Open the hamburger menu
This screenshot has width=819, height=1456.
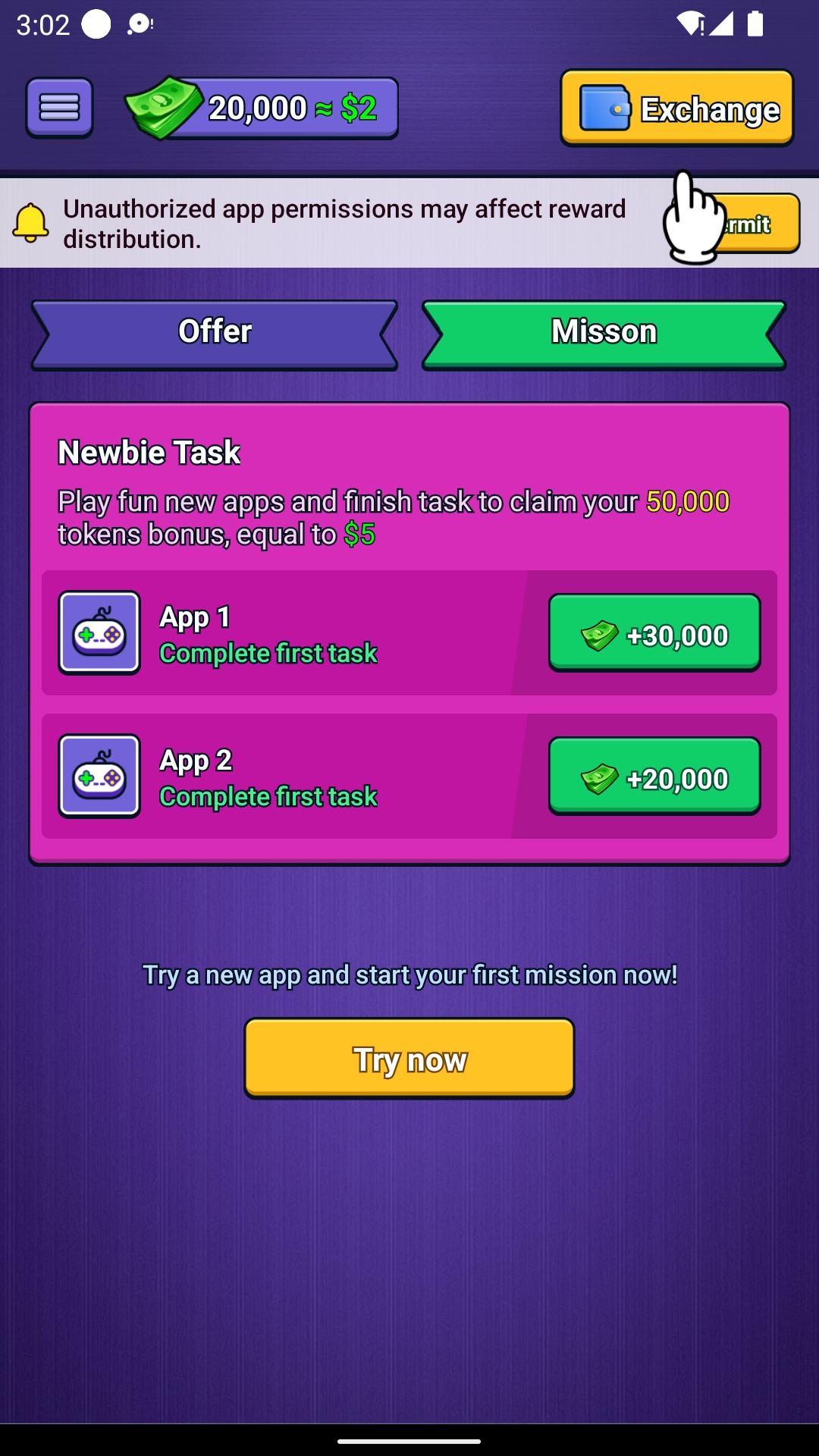click(59, 108)
